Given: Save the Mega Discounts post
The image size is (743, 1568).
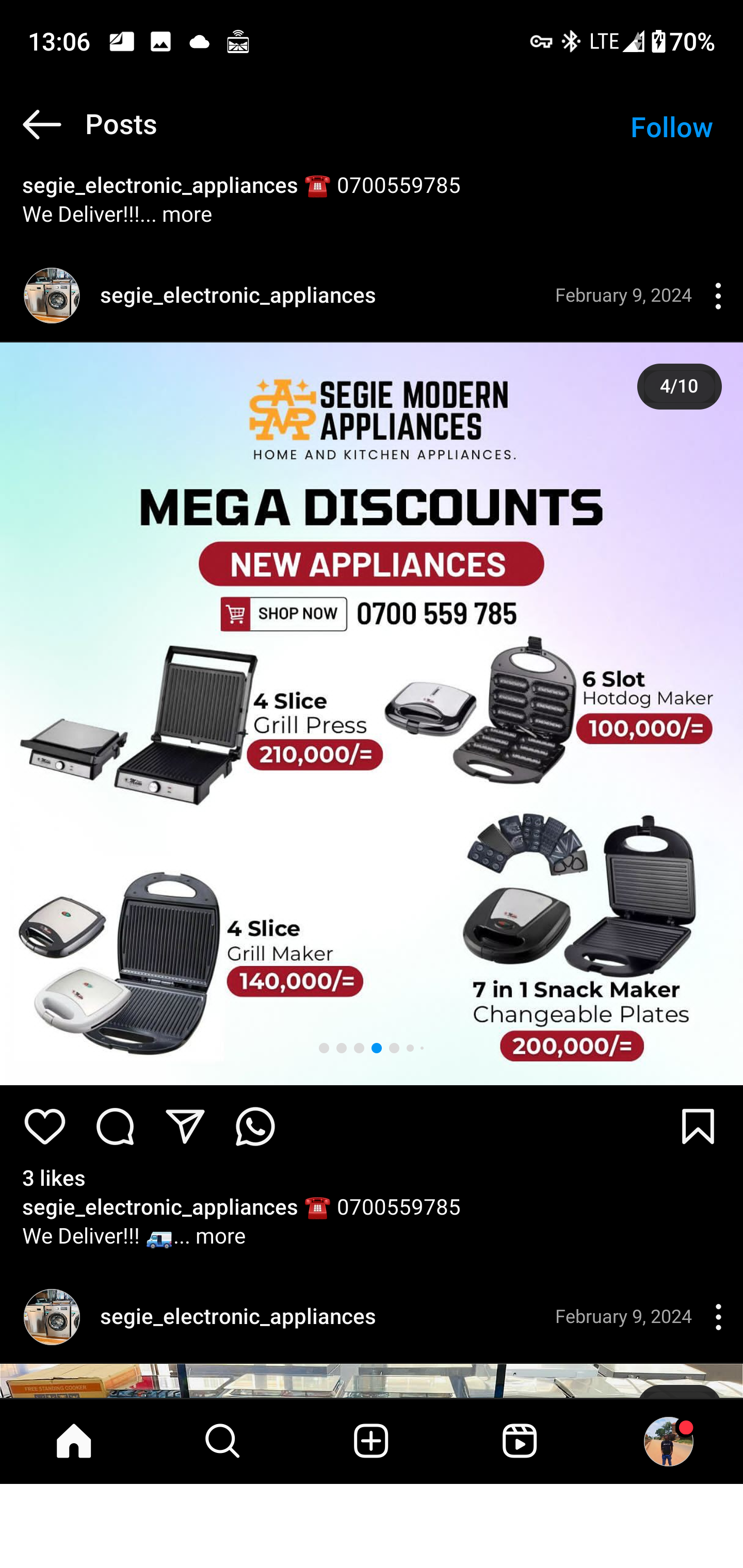Looking at the screenshot, I should tap(697, 1126).
